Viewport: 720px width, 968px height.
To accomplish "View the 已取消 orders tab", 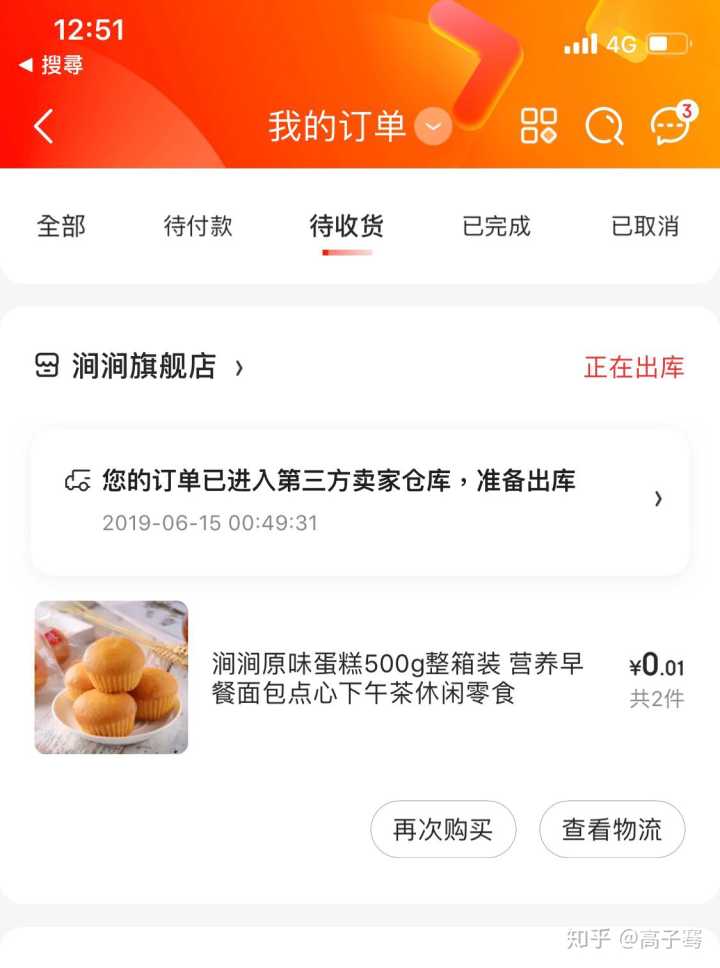I will click(645, 226).
